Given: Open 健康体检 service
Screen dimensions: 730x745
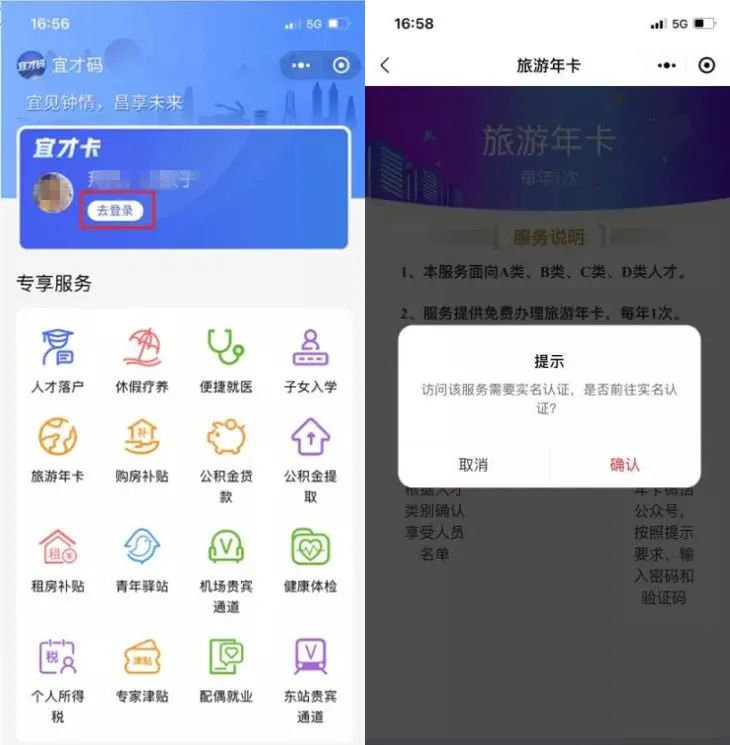Looking at the screenshot, I should pyautogui.click(x=310, y=558).
